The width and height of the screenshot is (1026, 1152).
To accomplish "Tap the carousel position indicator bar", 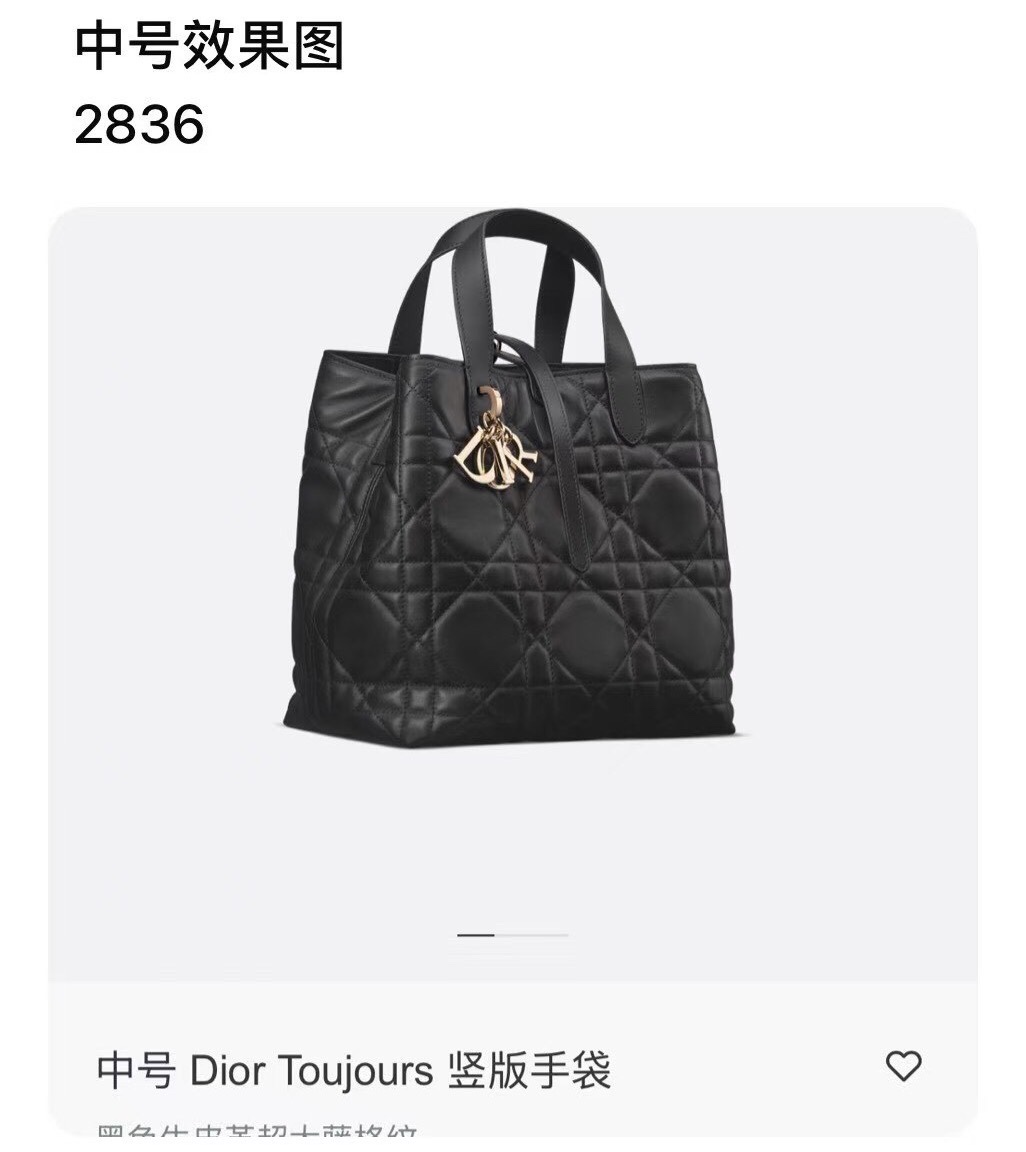I will 510,934.
